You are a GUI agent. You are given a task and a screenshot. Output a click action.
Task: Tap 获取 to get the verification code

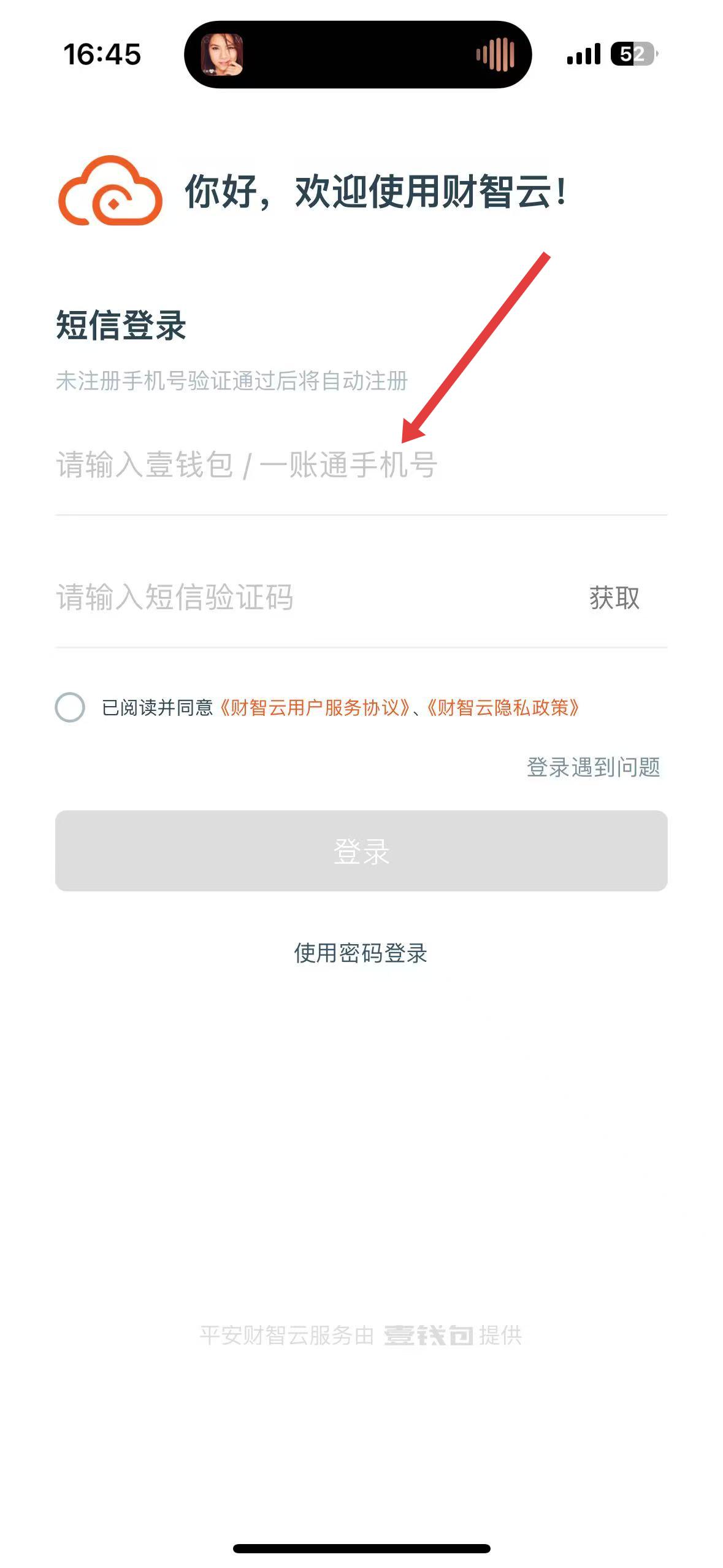coord(614,598)
